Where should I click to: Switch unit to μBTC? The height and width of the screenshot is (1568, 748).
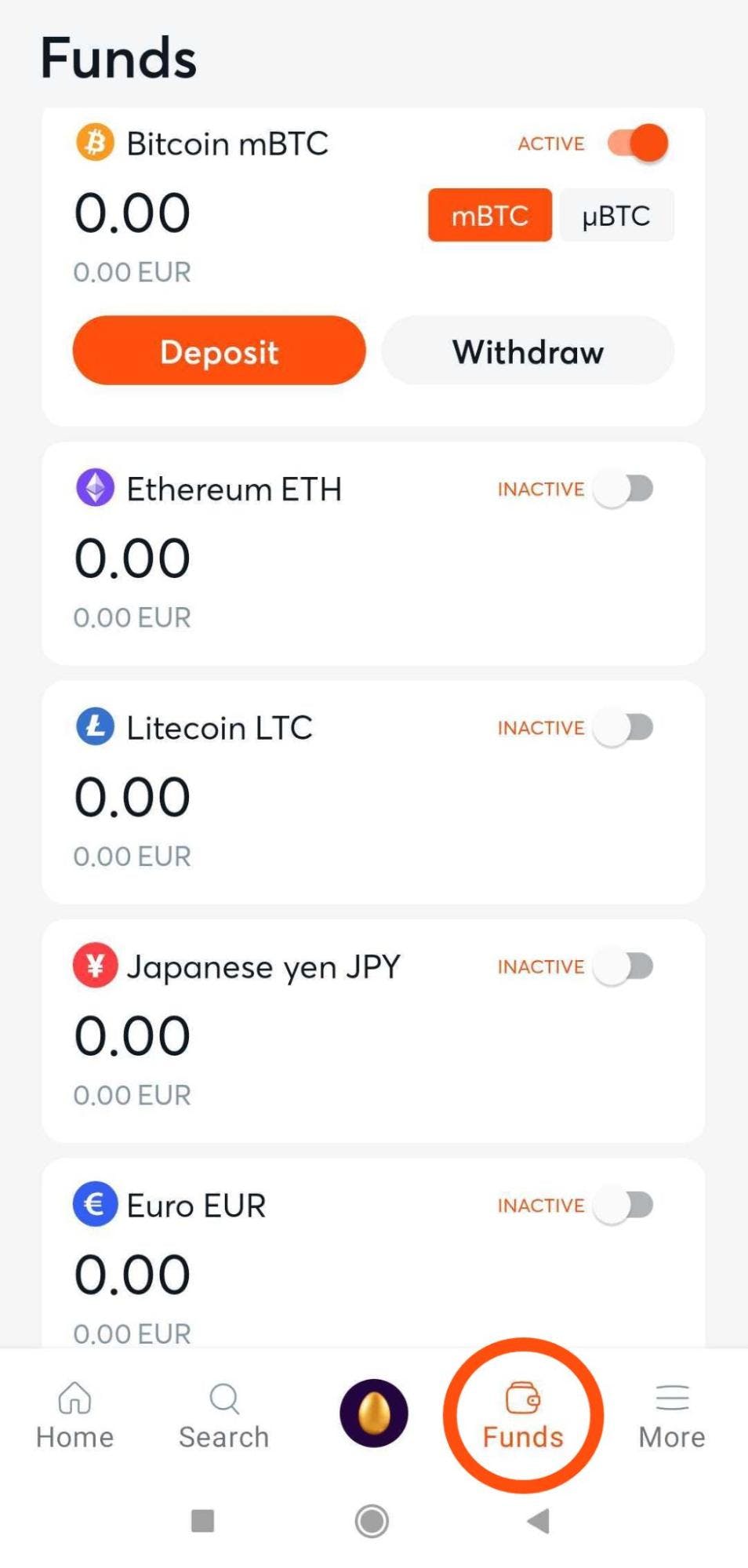pyautogui.click(x=616, y=216)
